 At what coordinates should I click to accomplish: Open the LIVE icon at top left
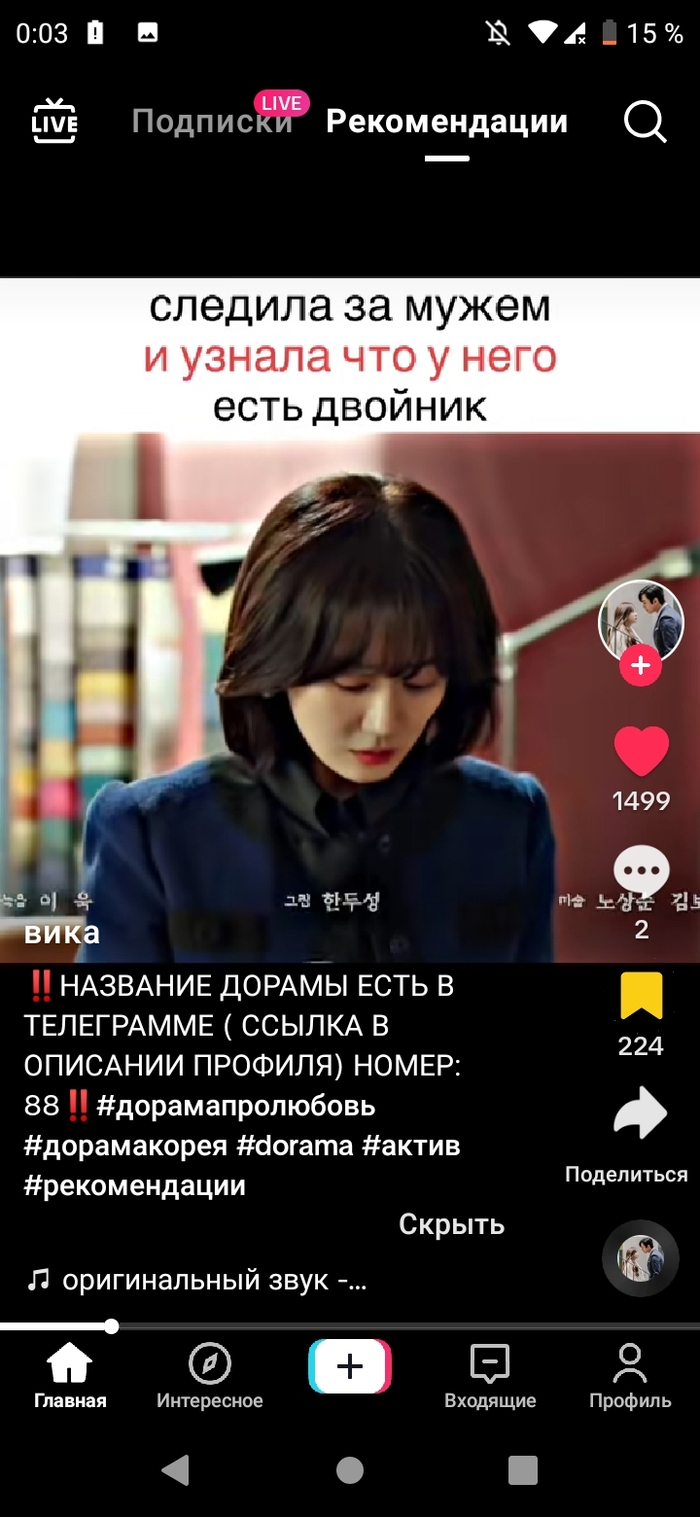(54, 122)
